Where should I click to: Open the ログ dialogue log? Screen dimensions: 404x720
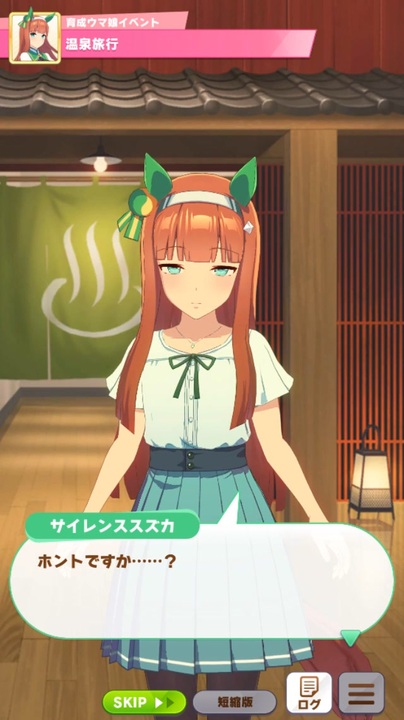tap(309, 693)
